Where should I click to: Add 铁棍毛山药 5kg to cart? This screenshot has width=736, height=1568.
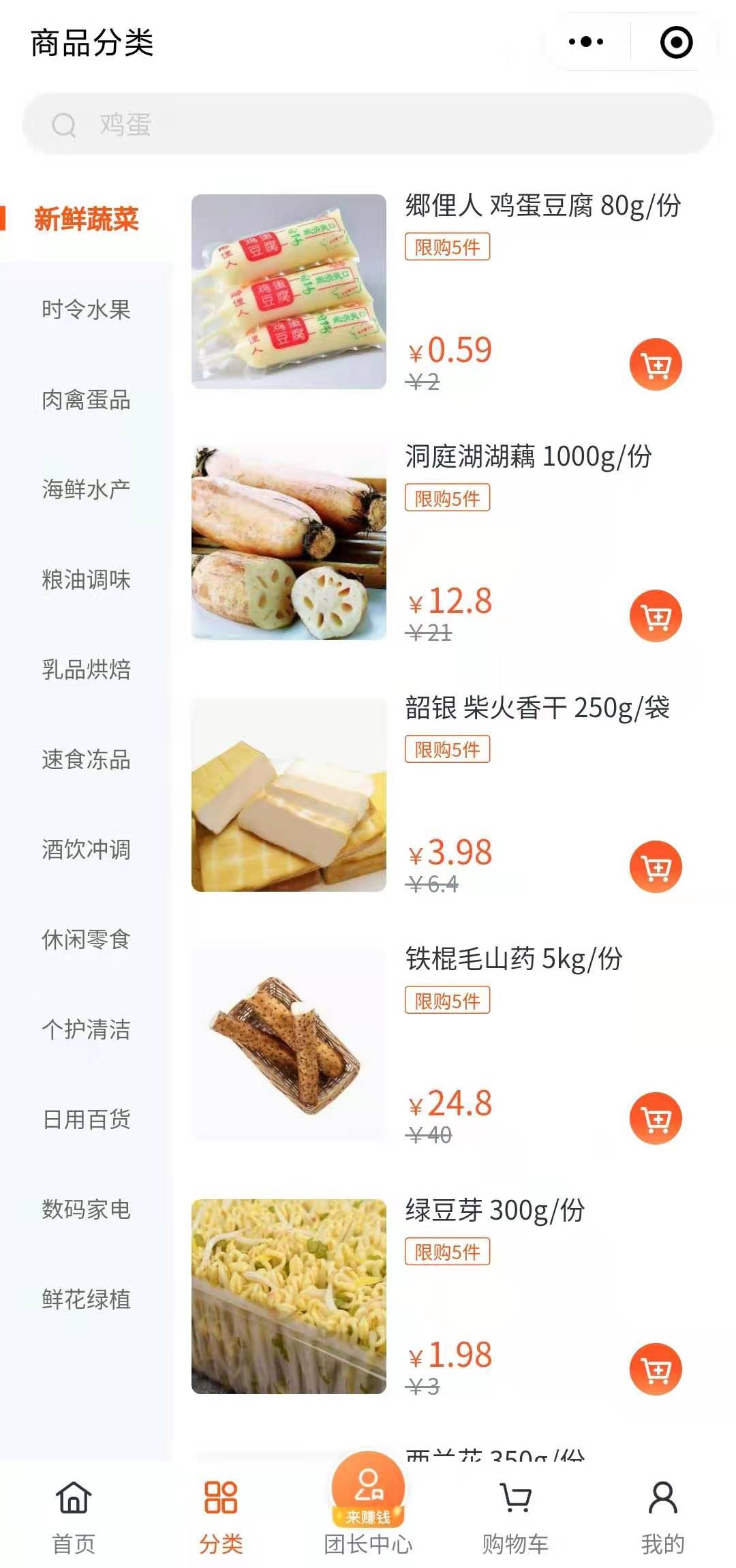tap(656, 1118)
